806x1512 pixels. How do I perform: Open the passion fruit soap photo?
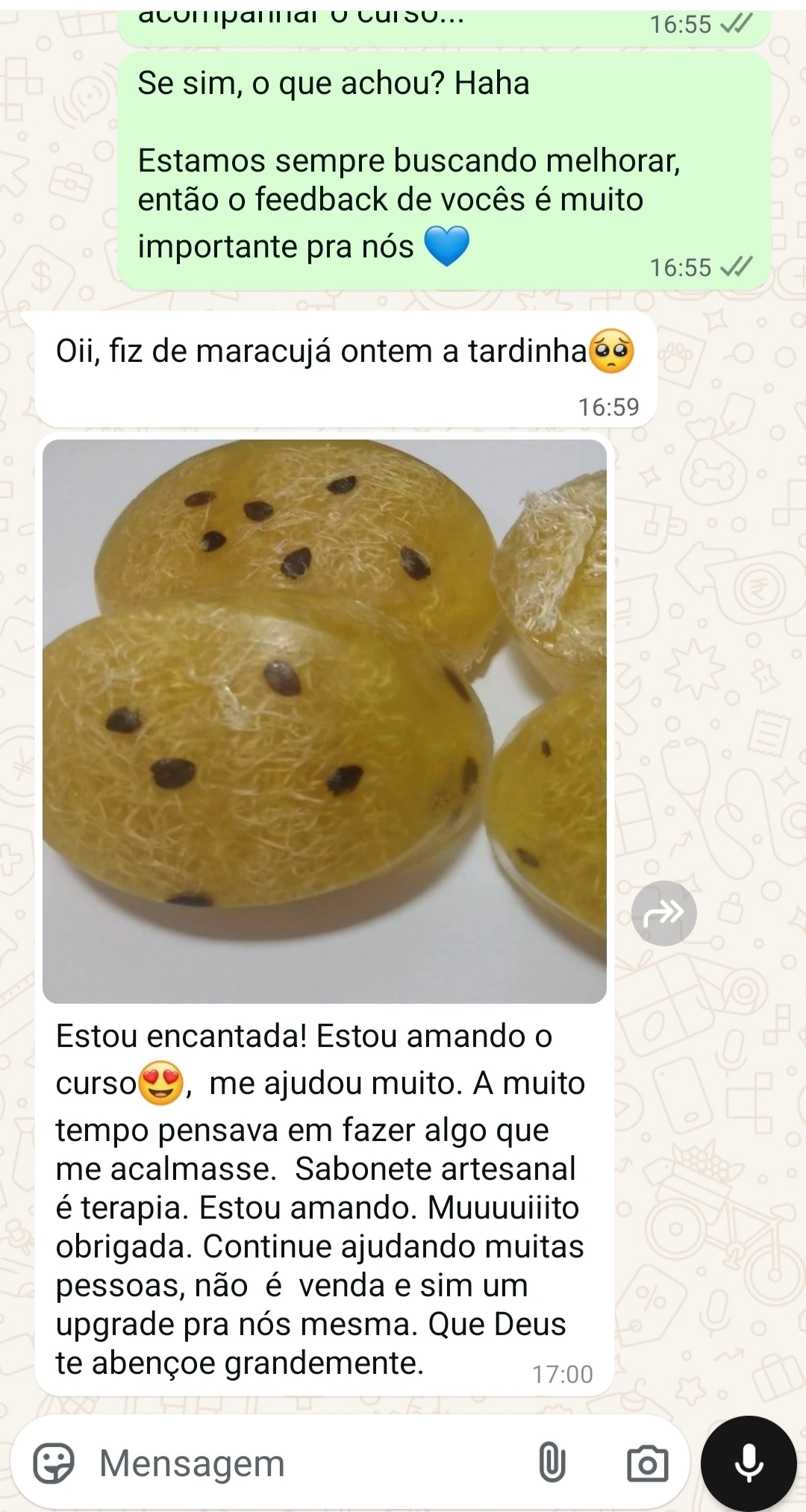point(325,721)
